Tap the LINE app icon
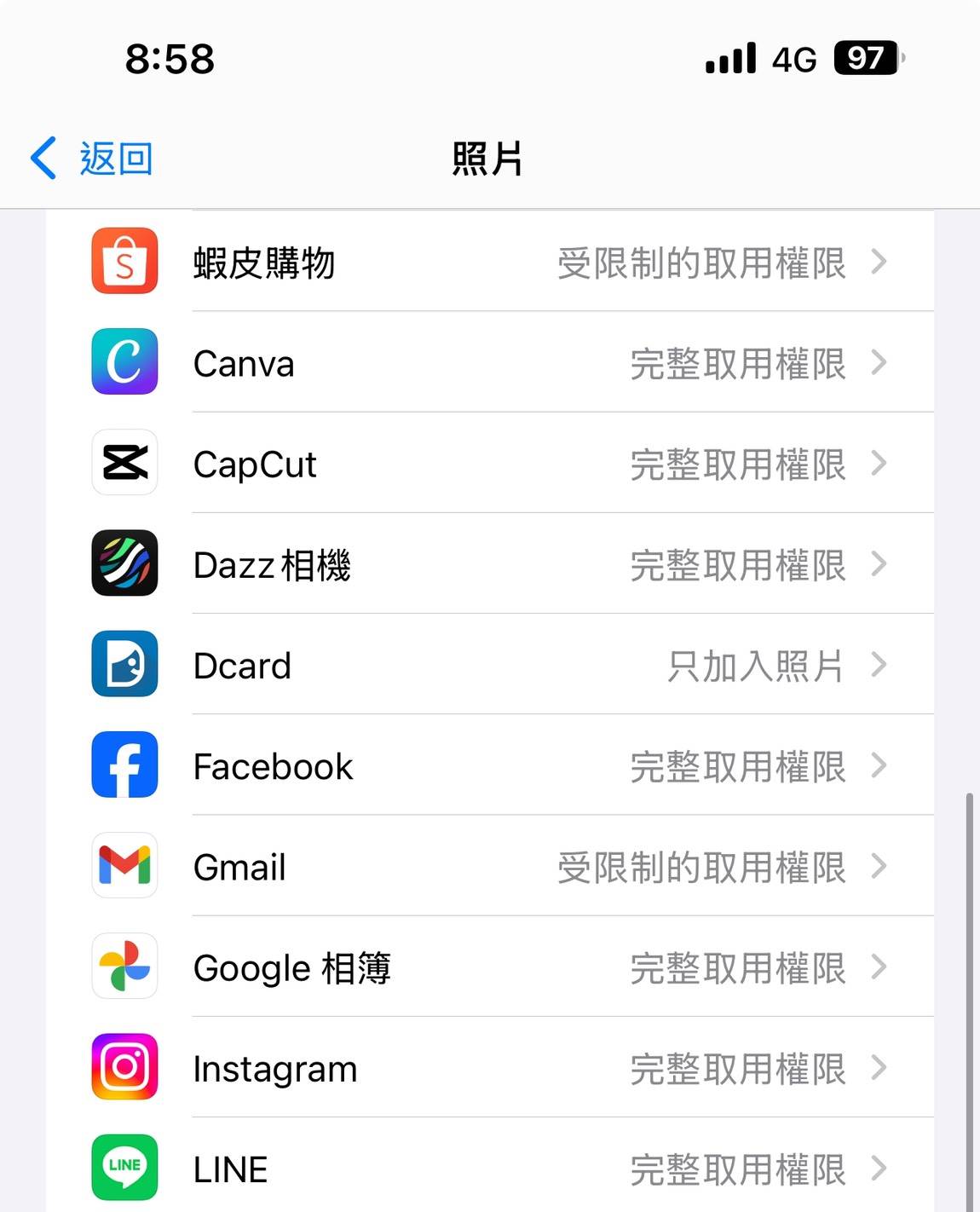Screen dimensions: 980x1212 [124, 1168]
